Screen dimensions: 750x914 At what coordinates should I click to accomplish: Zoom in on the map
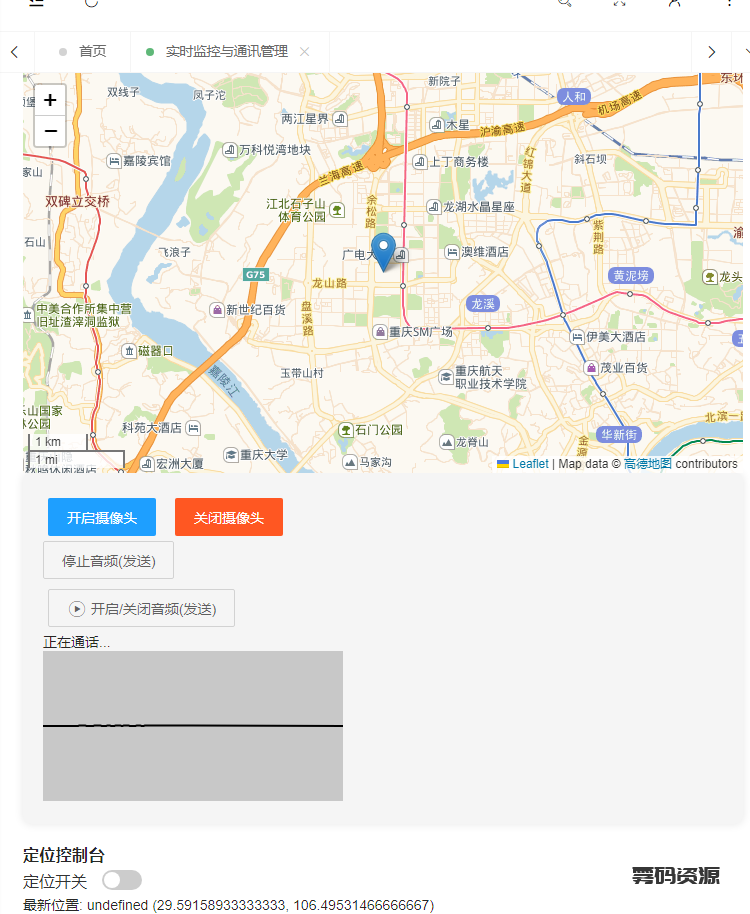tap(50, 100)
